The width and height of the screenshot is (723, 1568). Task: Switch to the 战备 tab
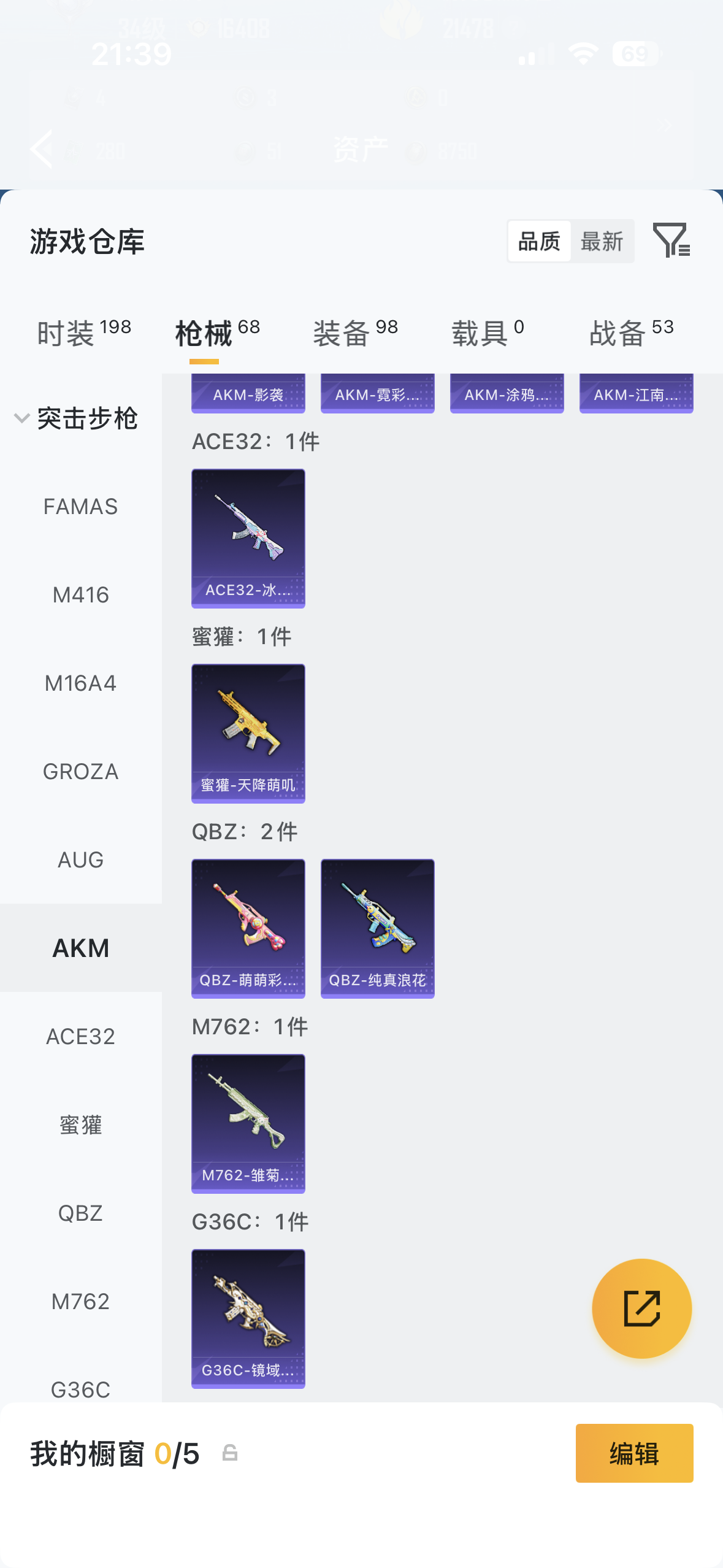tap(631, 332)
